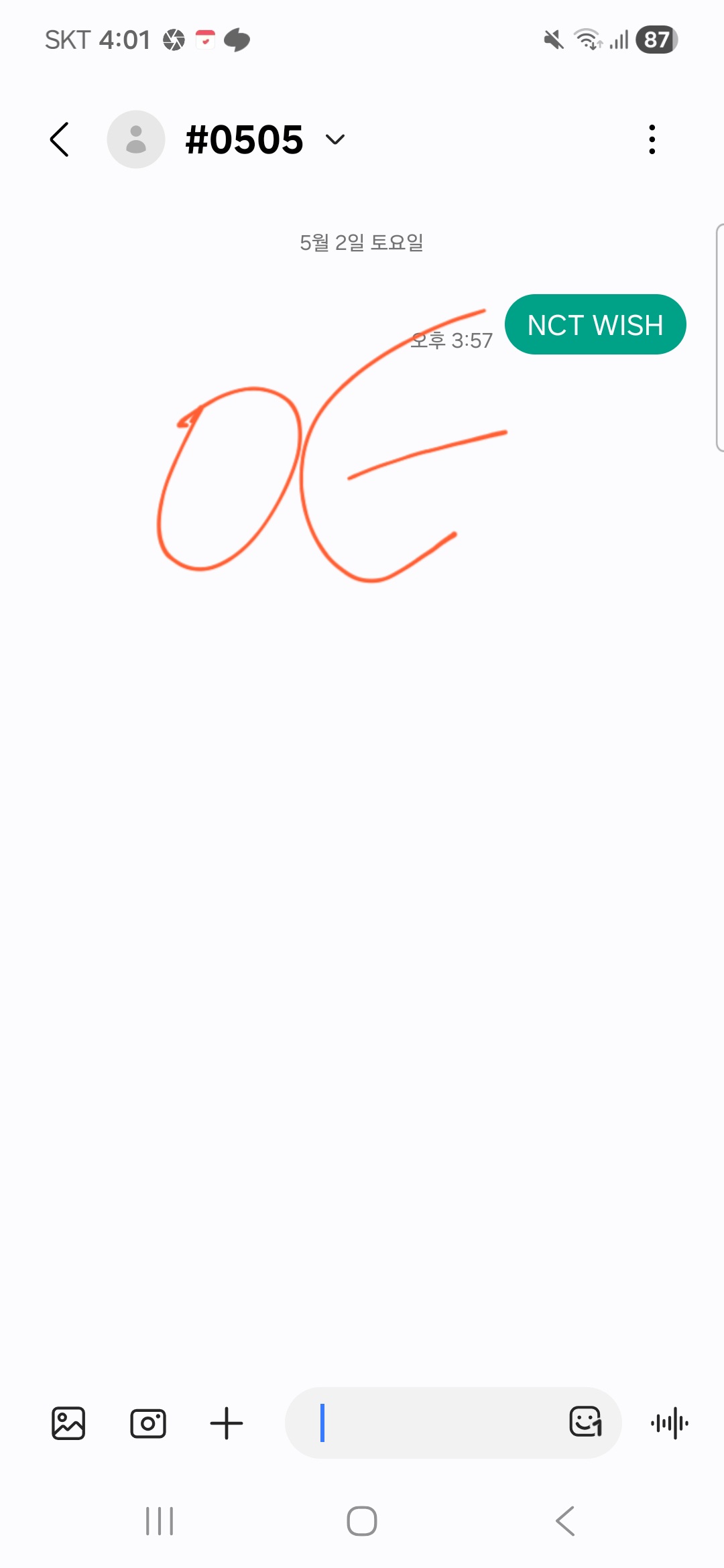Open the plus attachment menu

pyautogui.click(x=227, y=1423)
